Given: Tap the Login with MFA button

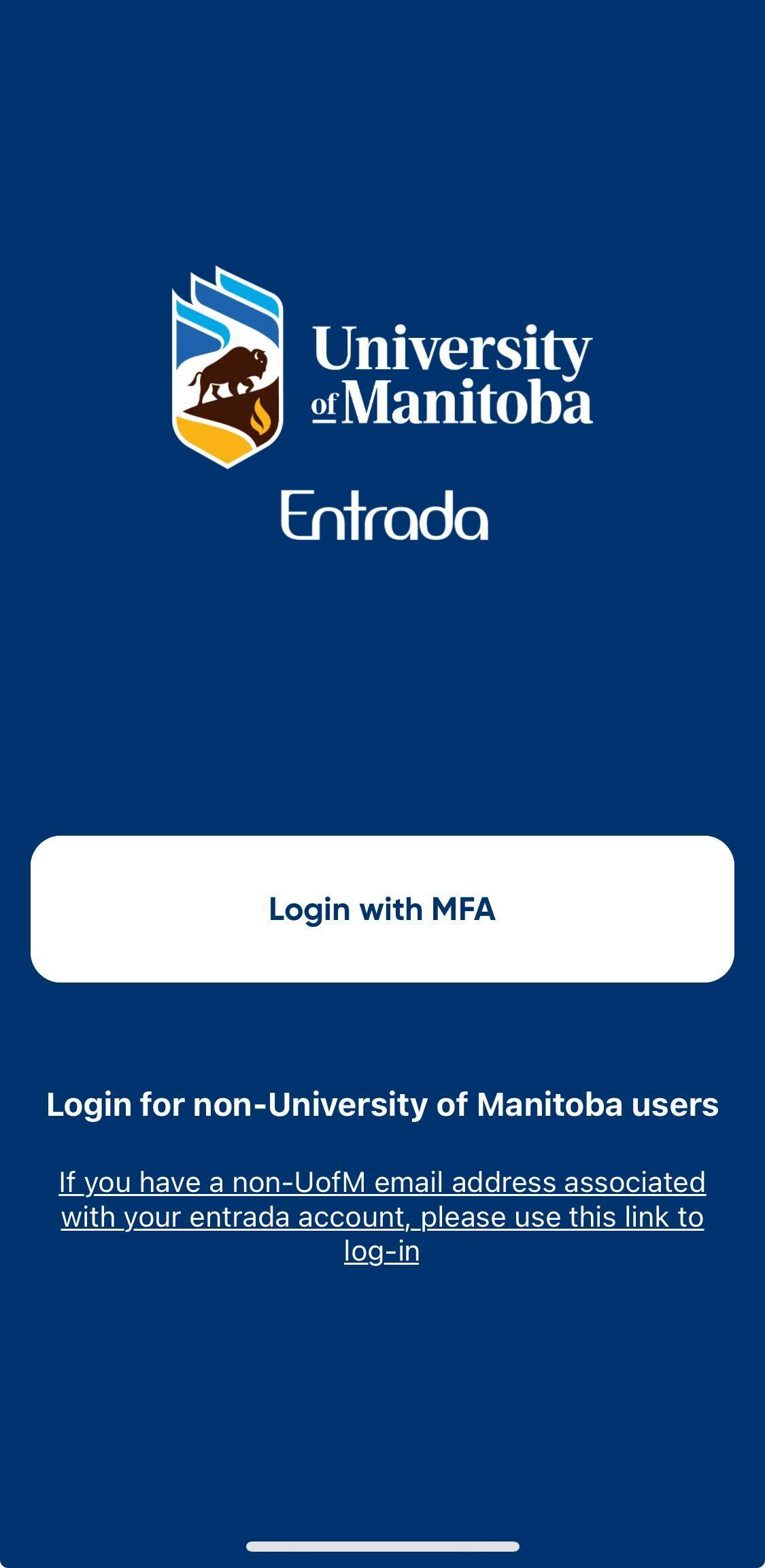Looking at the screenshot, I should [382, 909].
